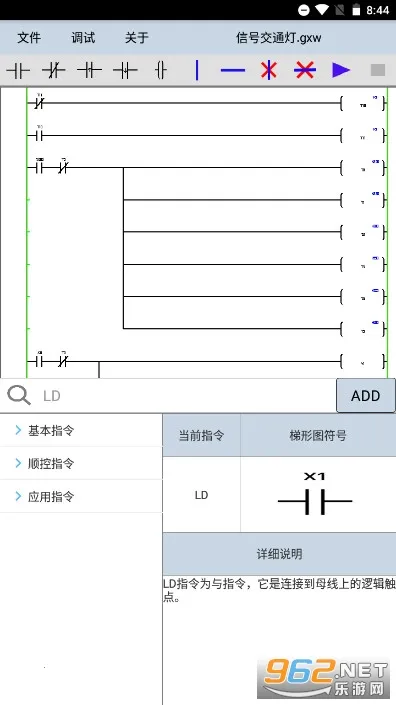
Task: Select the vertical line drawing tool
Action: [197, 71]
